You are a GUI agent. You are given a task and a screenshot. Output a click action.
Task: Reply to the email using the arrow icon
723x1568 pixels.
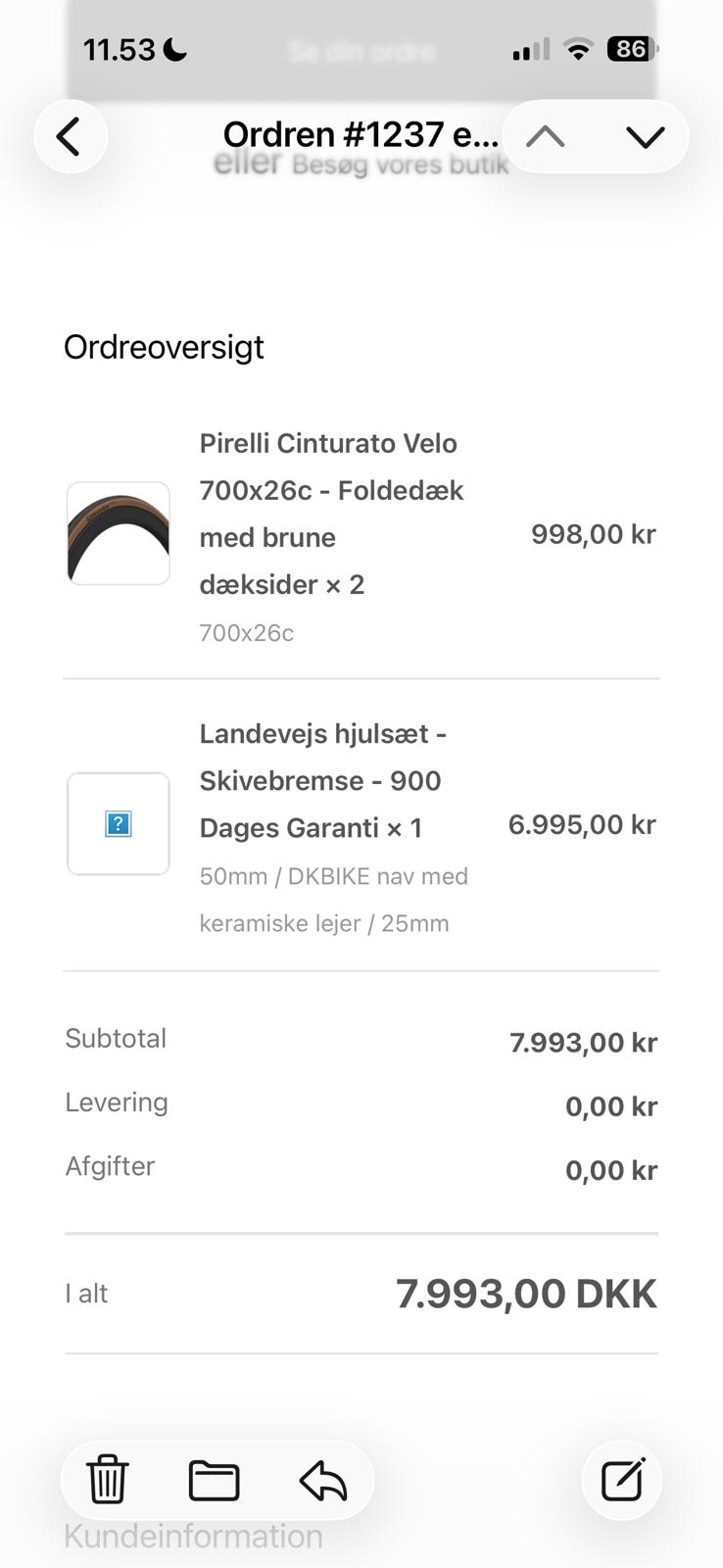pyautogui.click(x=323, y=1481)
